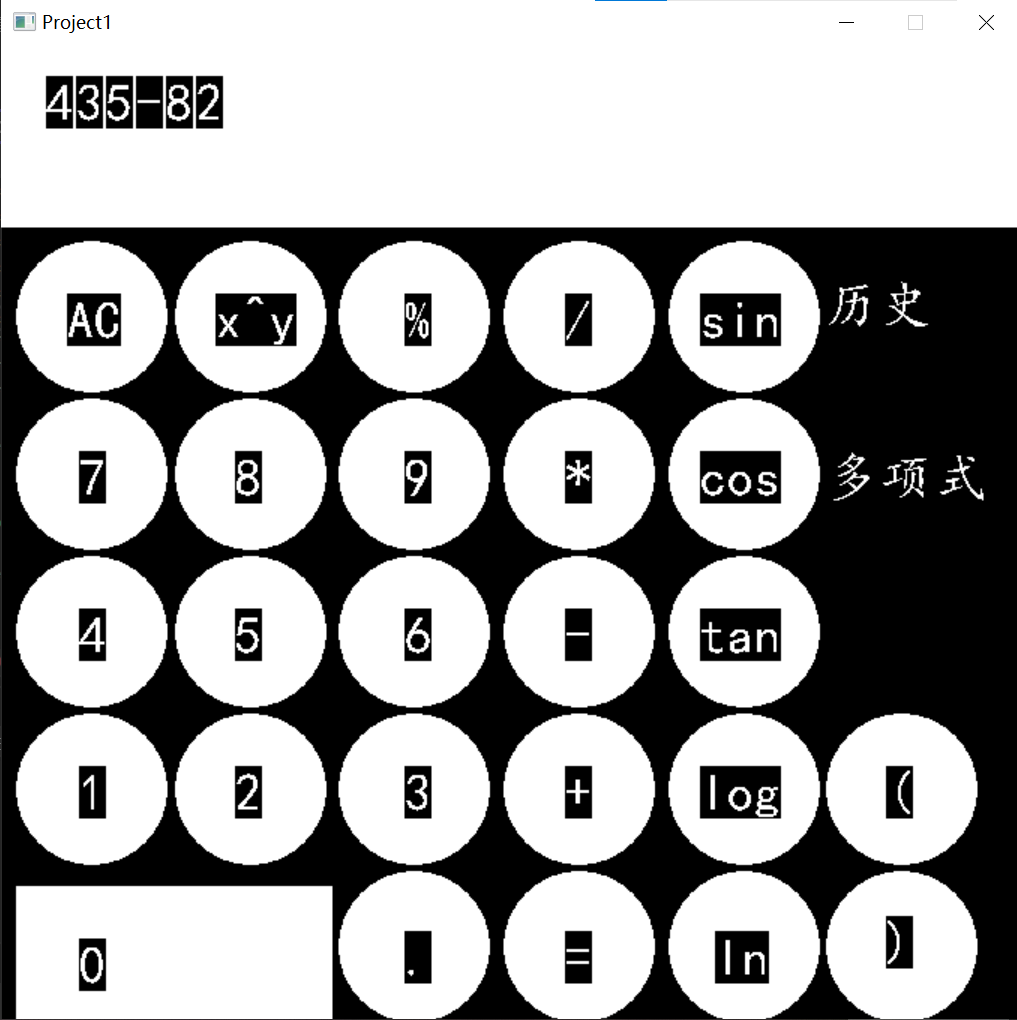Tap the plus key
The width and height of the screenshot is (1017, 1020).
coord(578,792)
